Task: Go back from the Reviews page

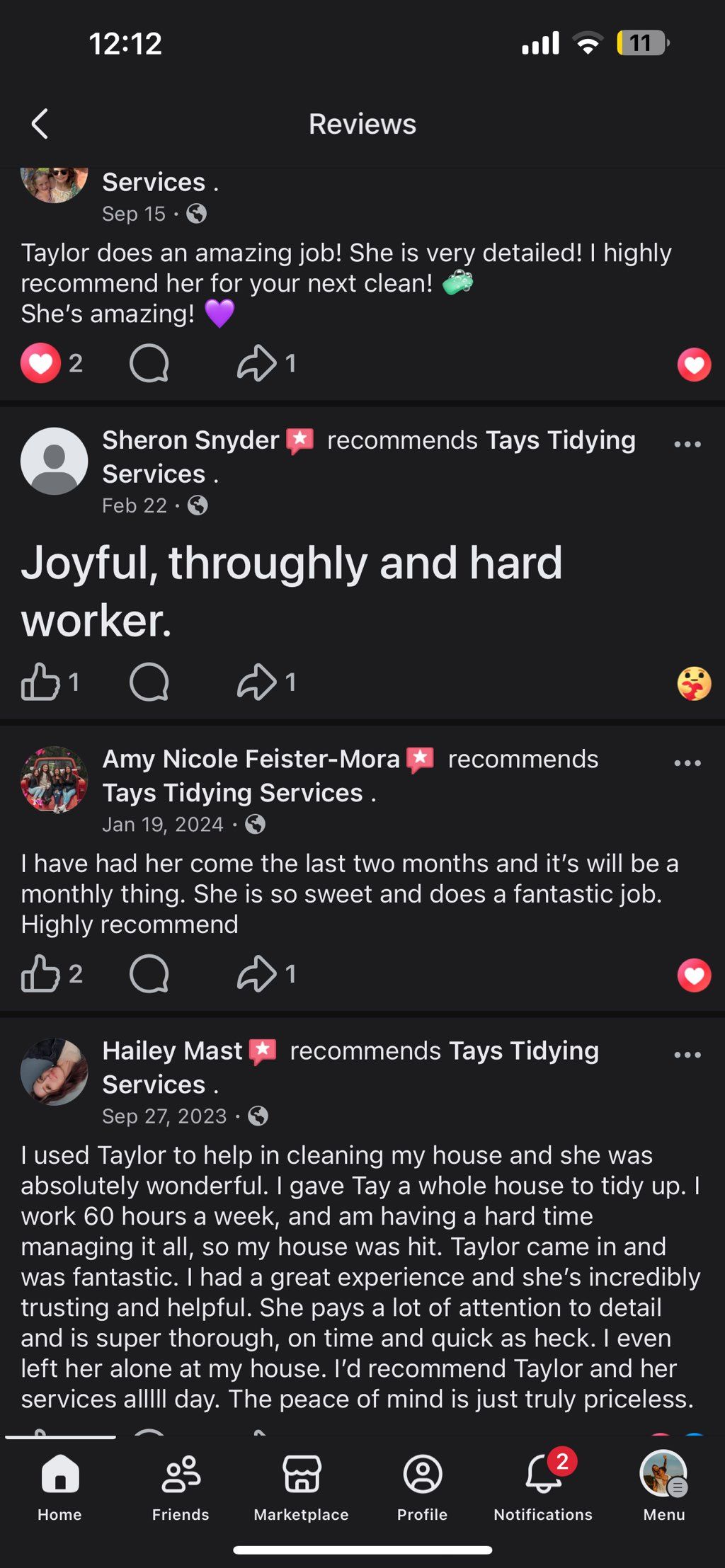Action: (40, 124)
